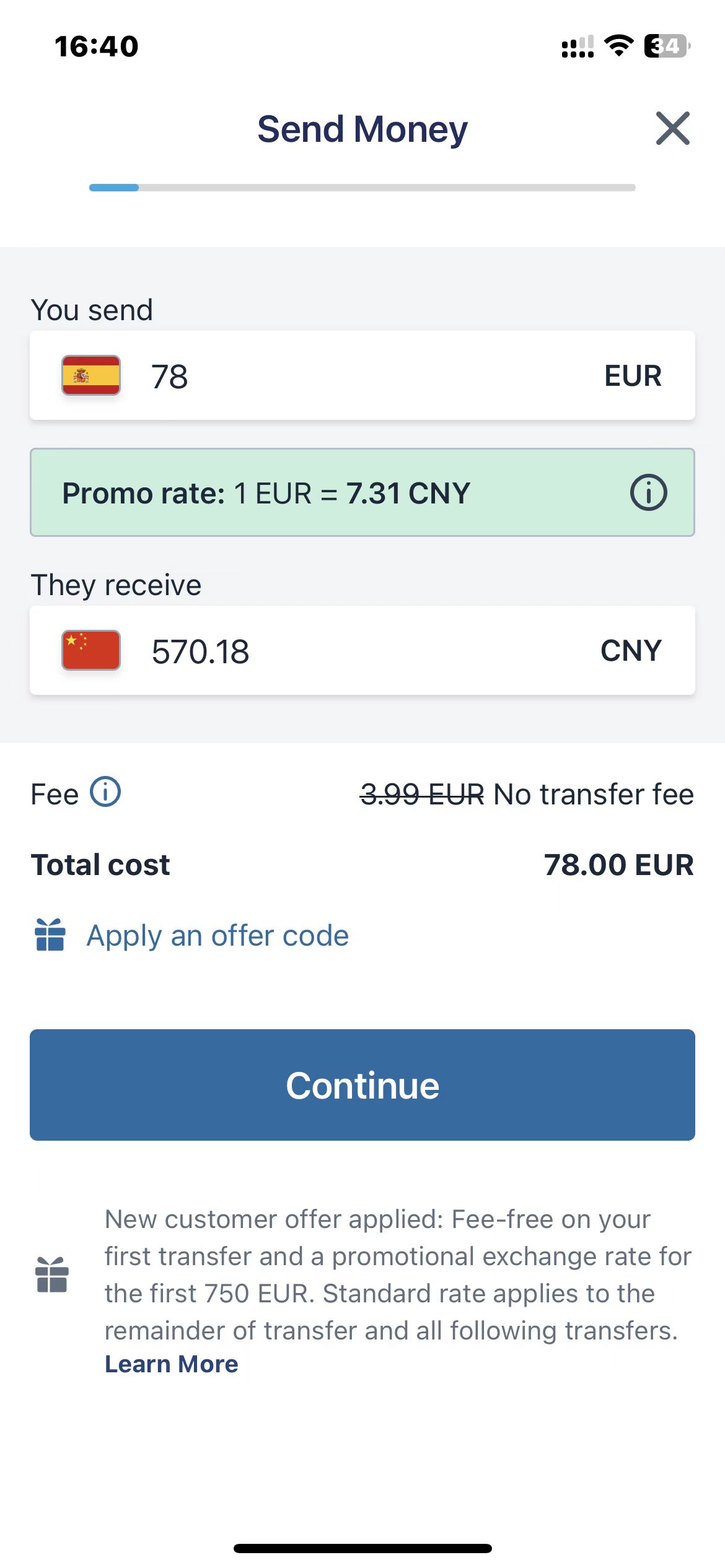
Task: Open the promo rate info icon
Action: pyautogui.click(x=648, y=493)
